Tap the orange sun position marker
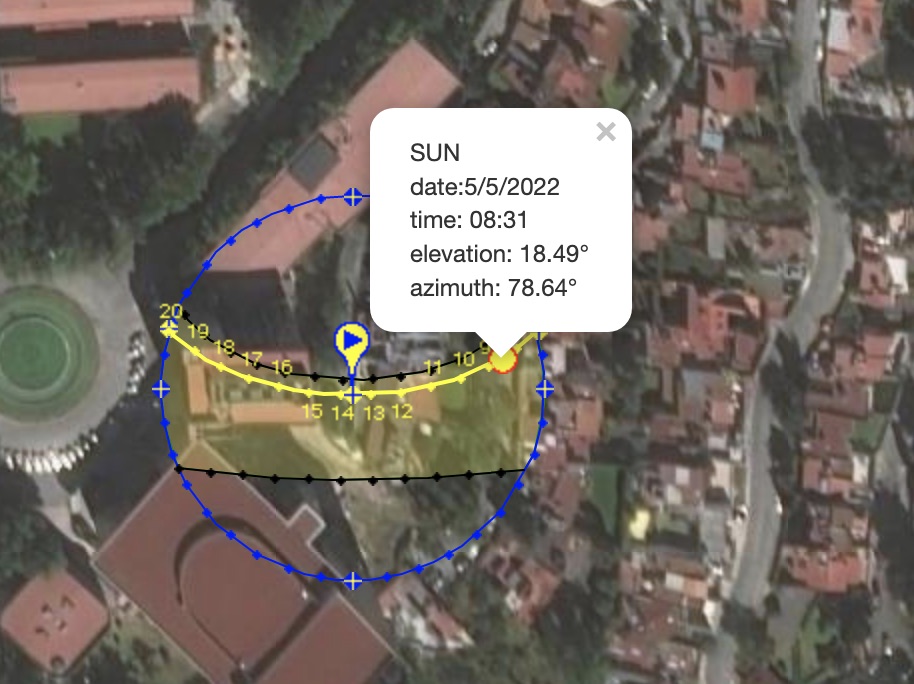 [x=502, y=360]
